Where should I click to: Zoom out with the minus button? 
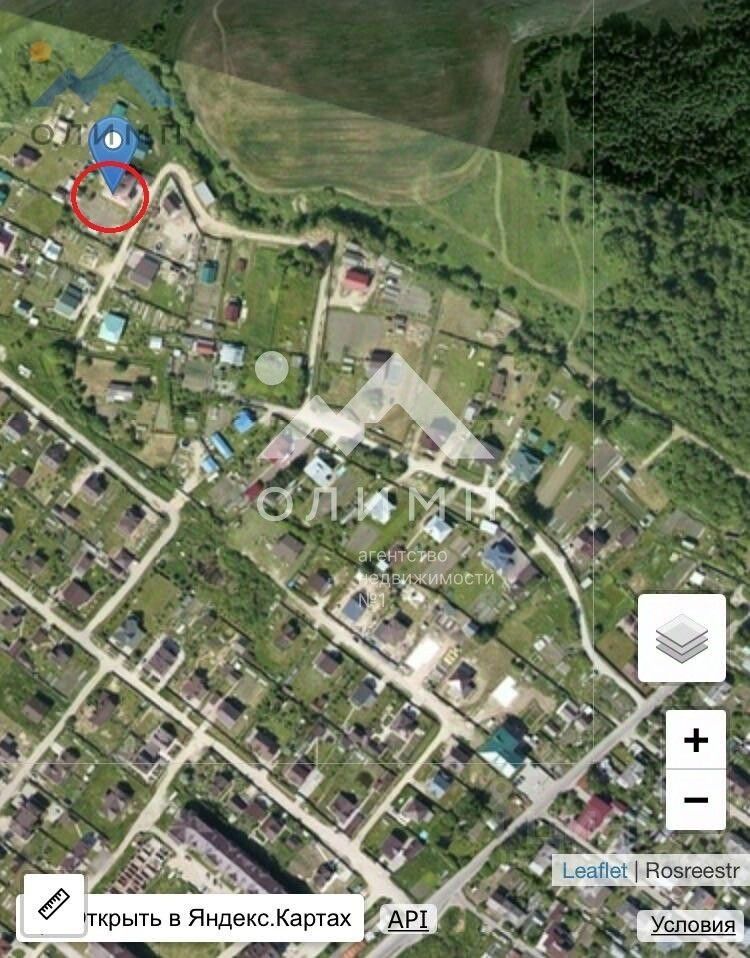point(696,800)
